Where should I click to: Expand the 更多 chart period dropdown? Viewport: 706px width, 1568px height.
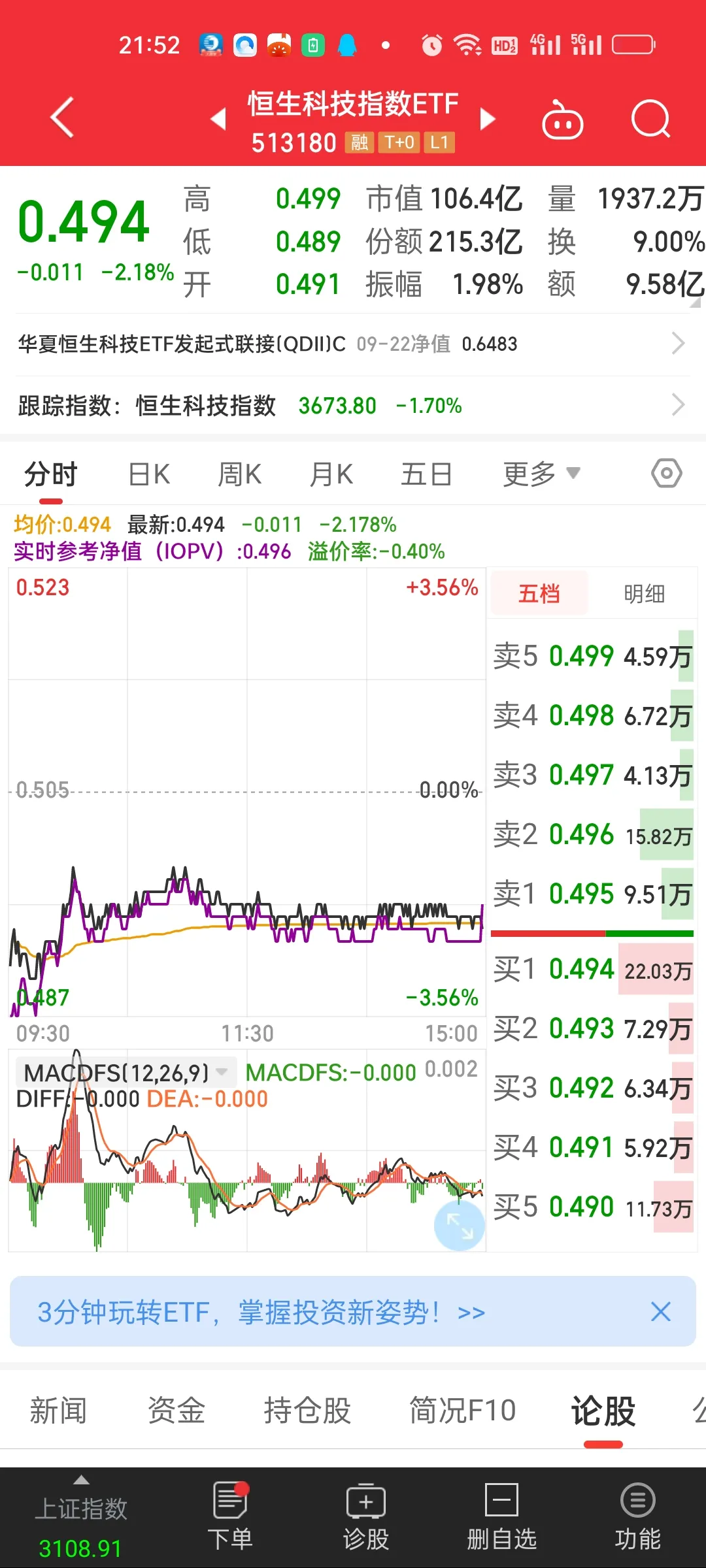point(541,474)
